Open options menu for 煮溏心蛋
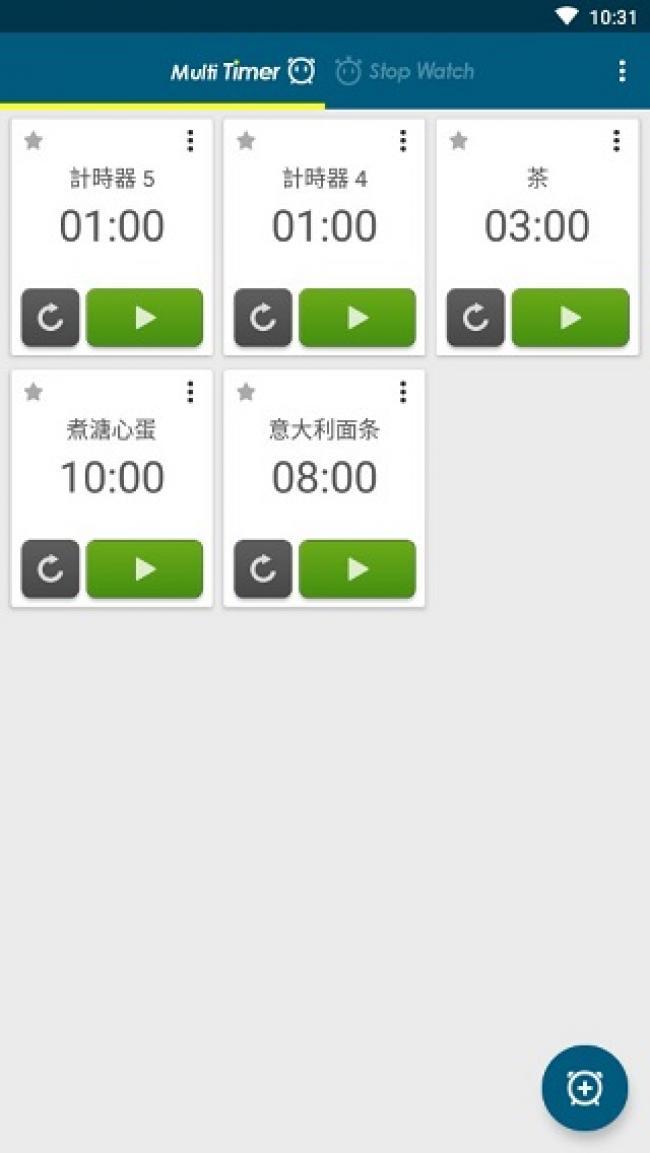Viewport: 650px width, 1153px height. (x=190, y=392)
